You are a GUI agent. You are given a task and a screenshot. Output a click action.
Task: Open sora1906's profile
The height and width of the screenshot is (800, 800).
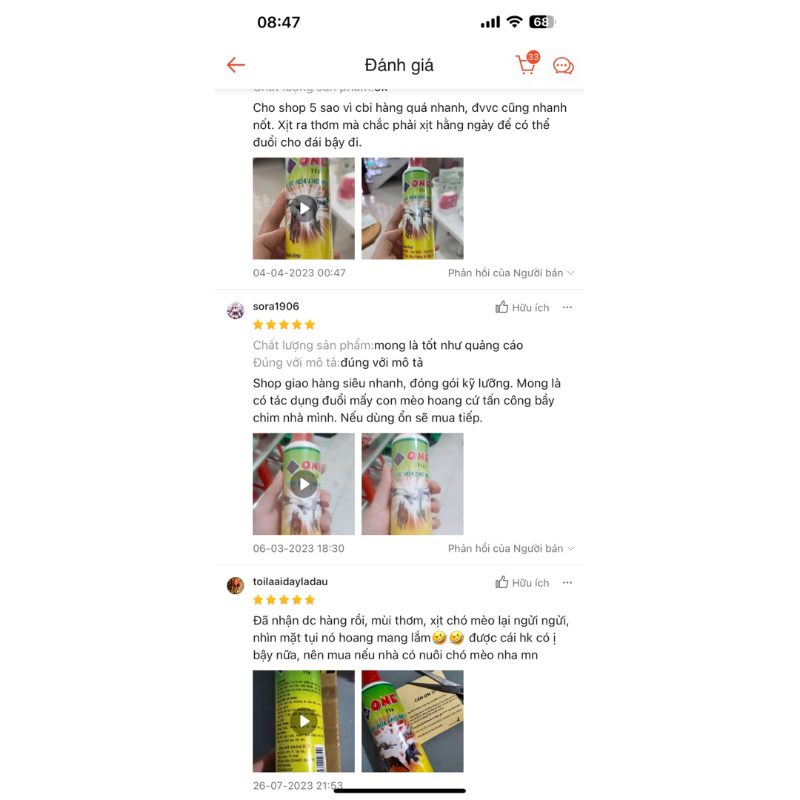(236, 309)
